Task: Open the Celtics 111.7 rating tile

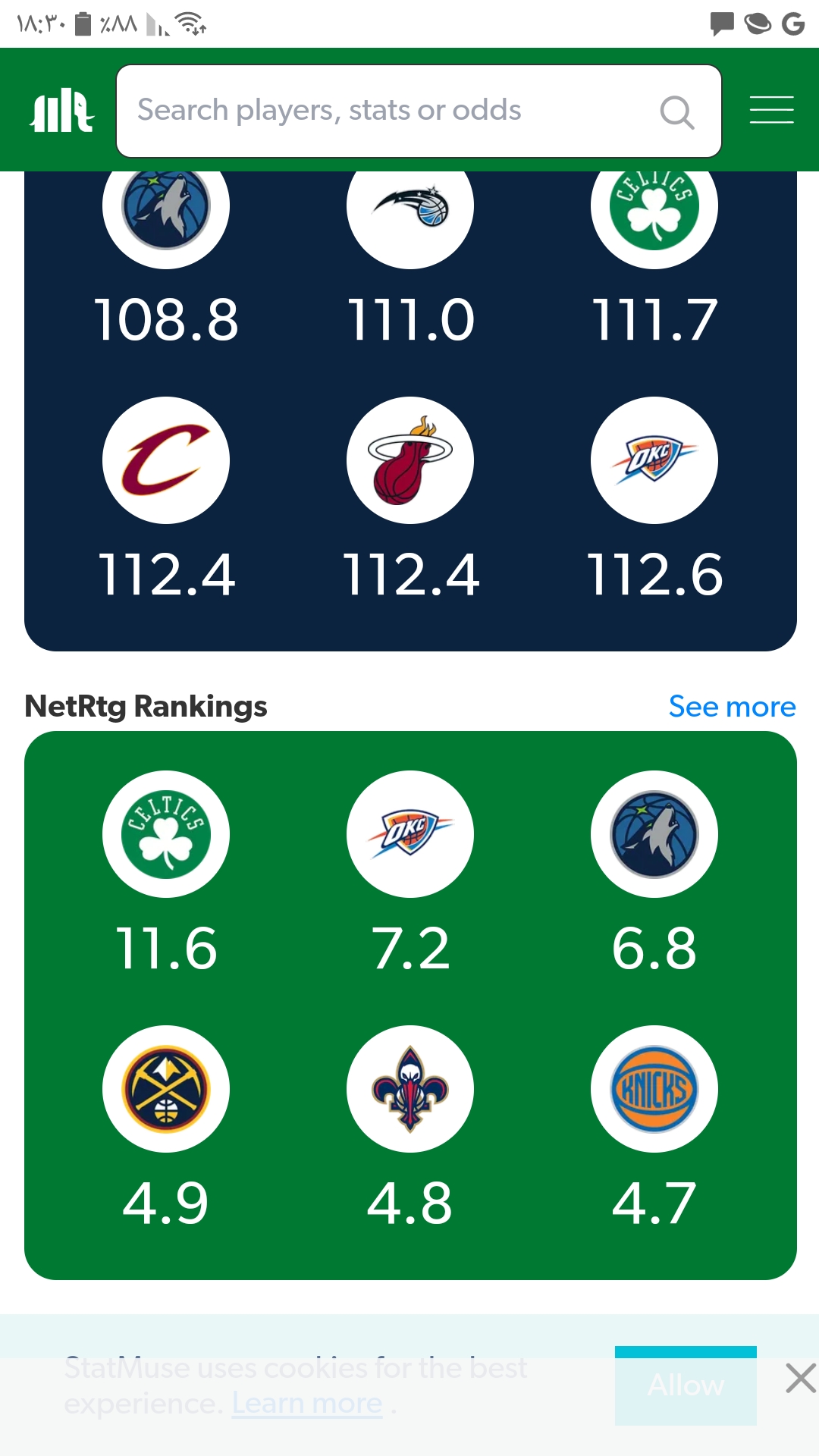Action: point(654,258)
